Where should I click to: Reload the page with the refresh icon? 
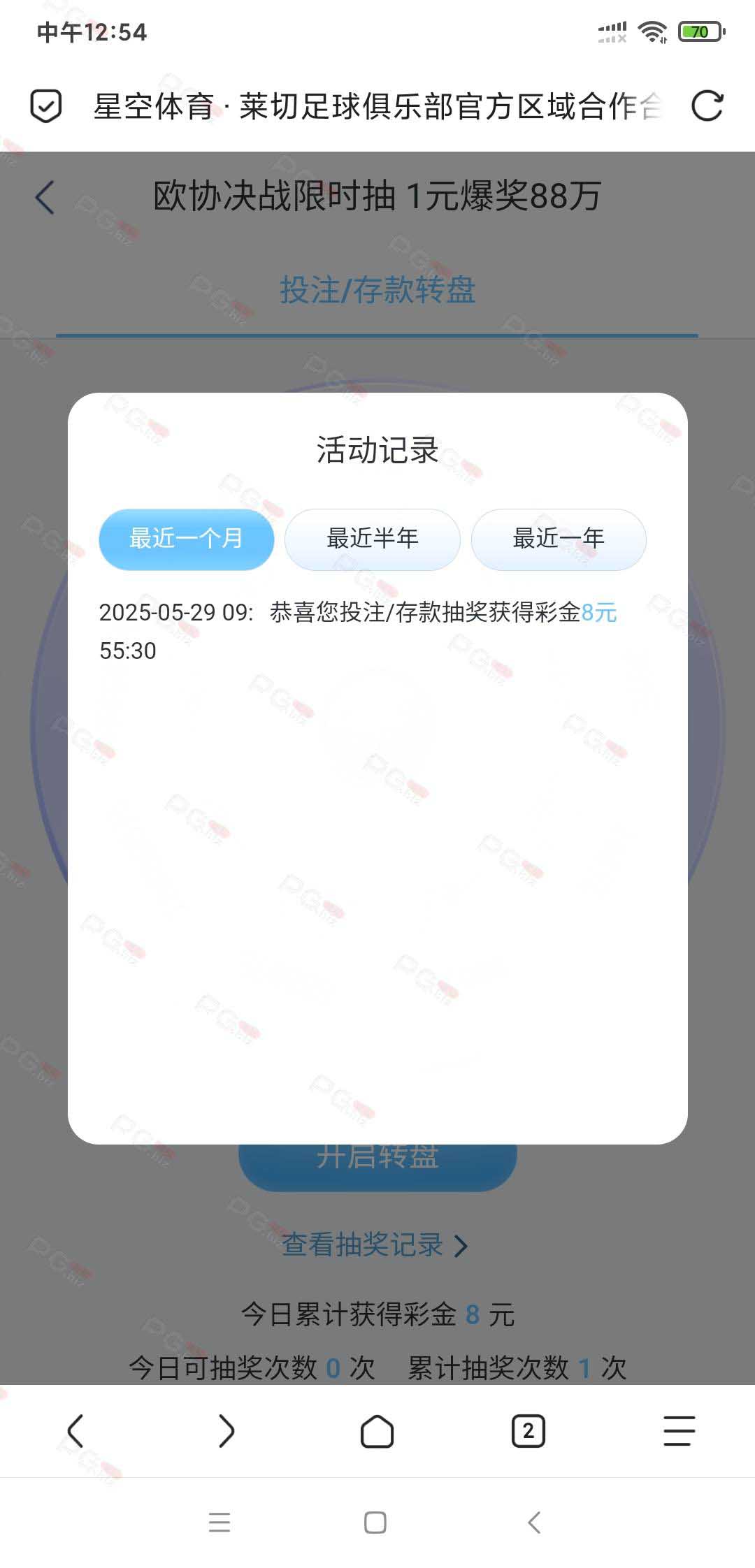click(707, 106)
